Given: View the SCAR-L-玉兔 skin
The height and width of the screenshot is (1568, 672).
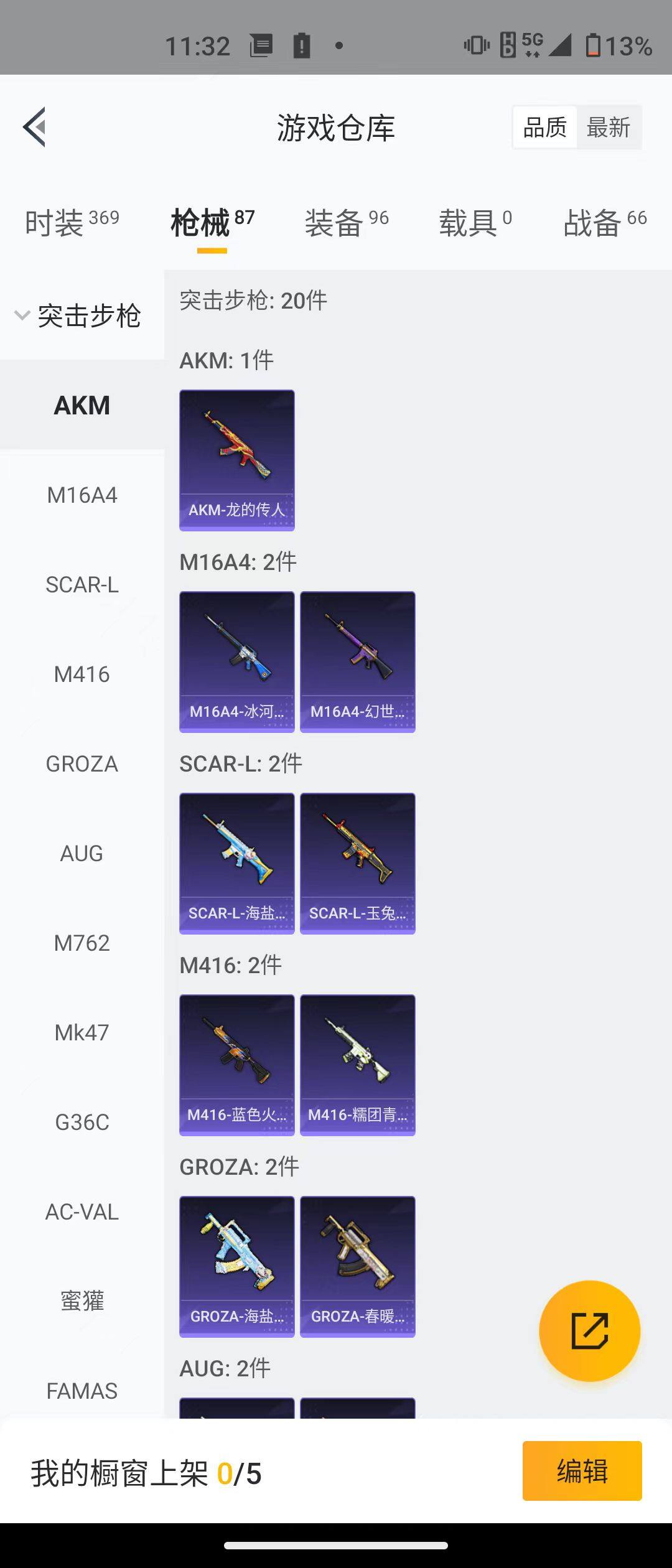Looking at the screenshot, I should (357, 863).
